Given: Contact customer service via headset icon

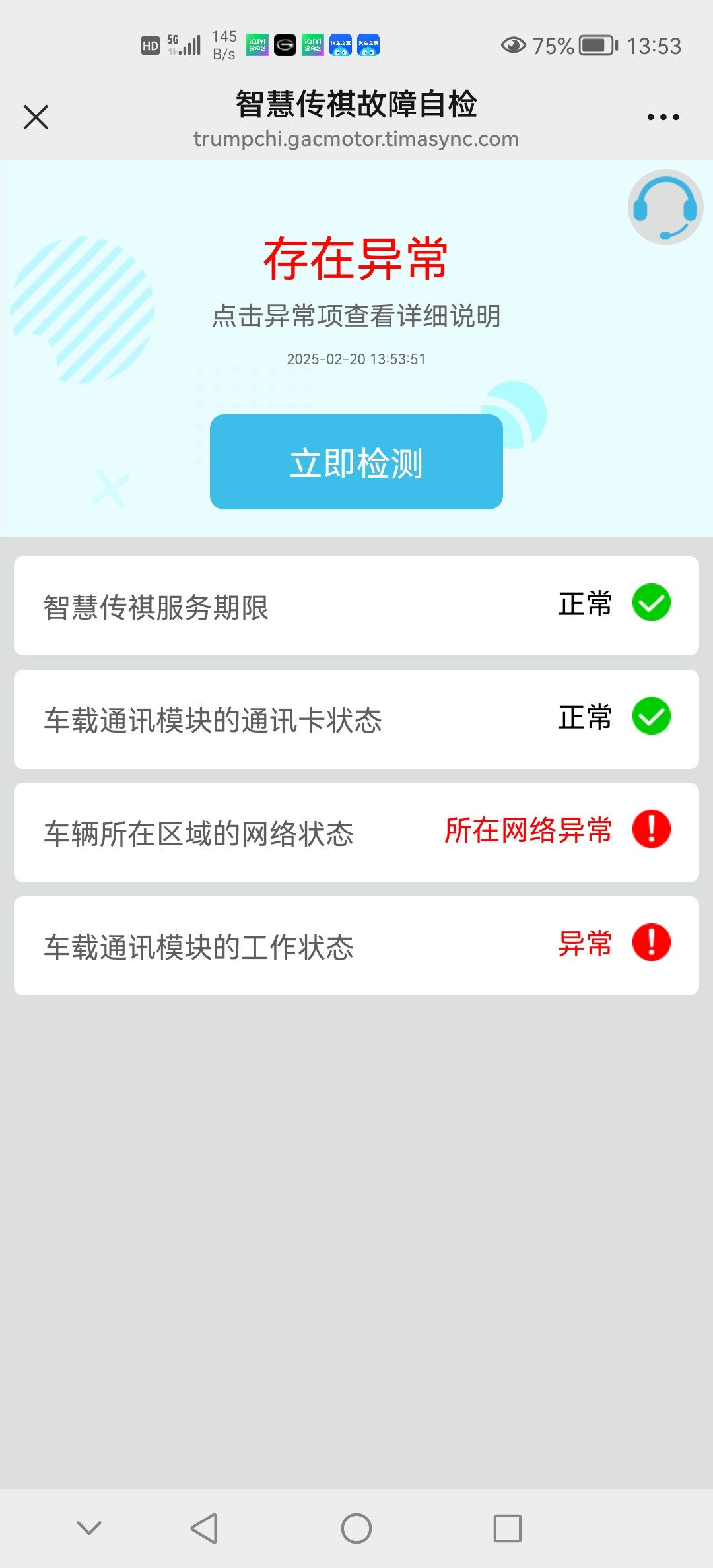Looking at the screenshot, I should click(665, 207).
